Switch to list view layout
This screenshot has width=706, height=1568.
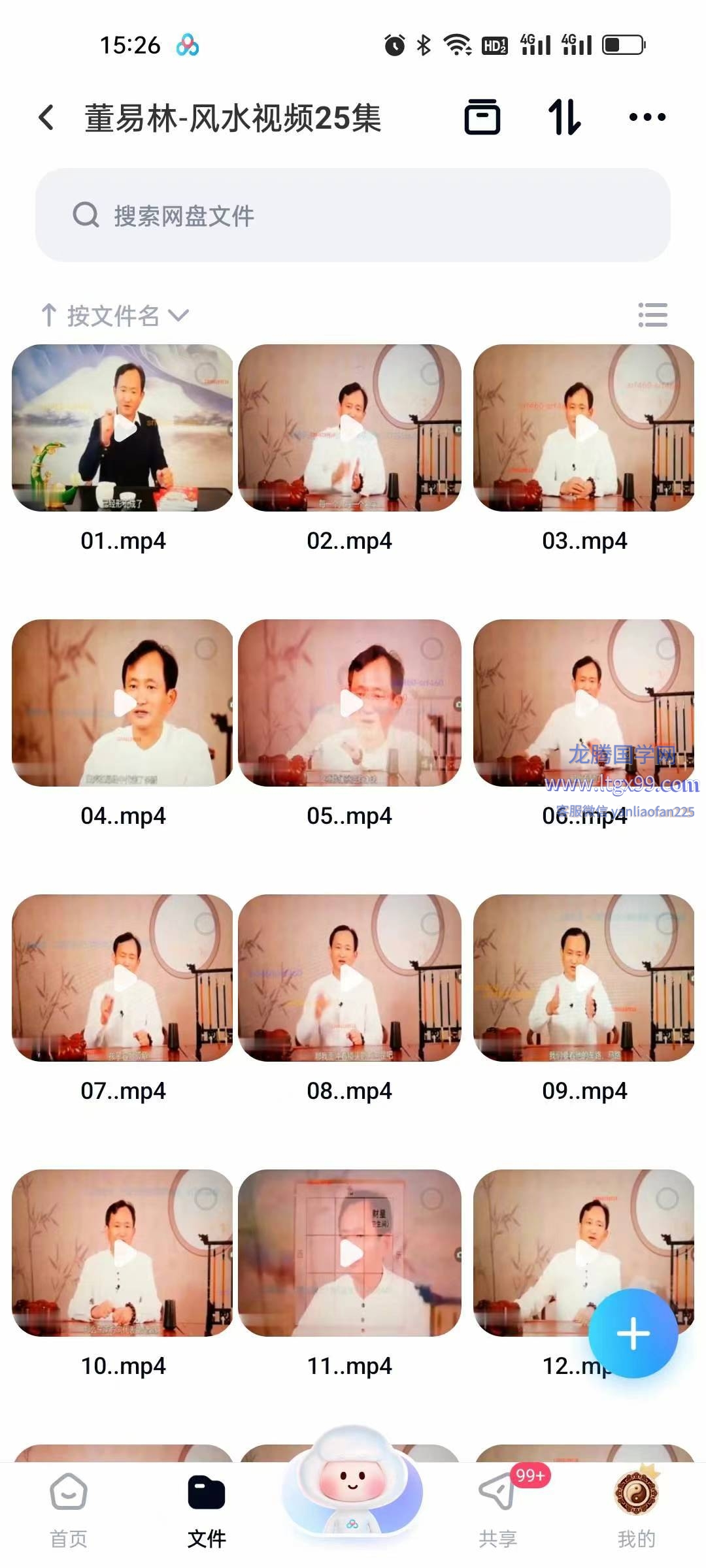point(652,315)
